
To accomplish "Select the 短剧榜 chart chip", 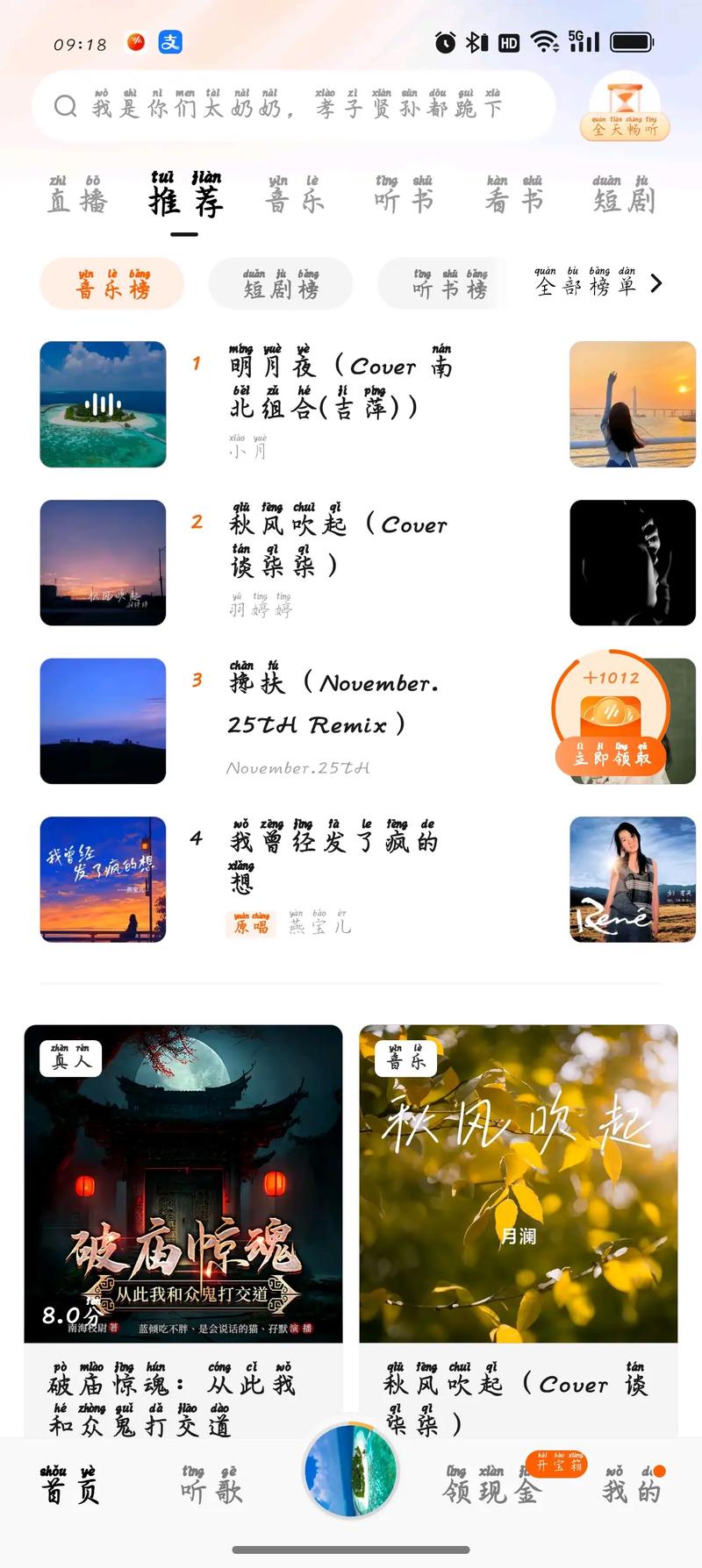I will [x=281, y=284].
